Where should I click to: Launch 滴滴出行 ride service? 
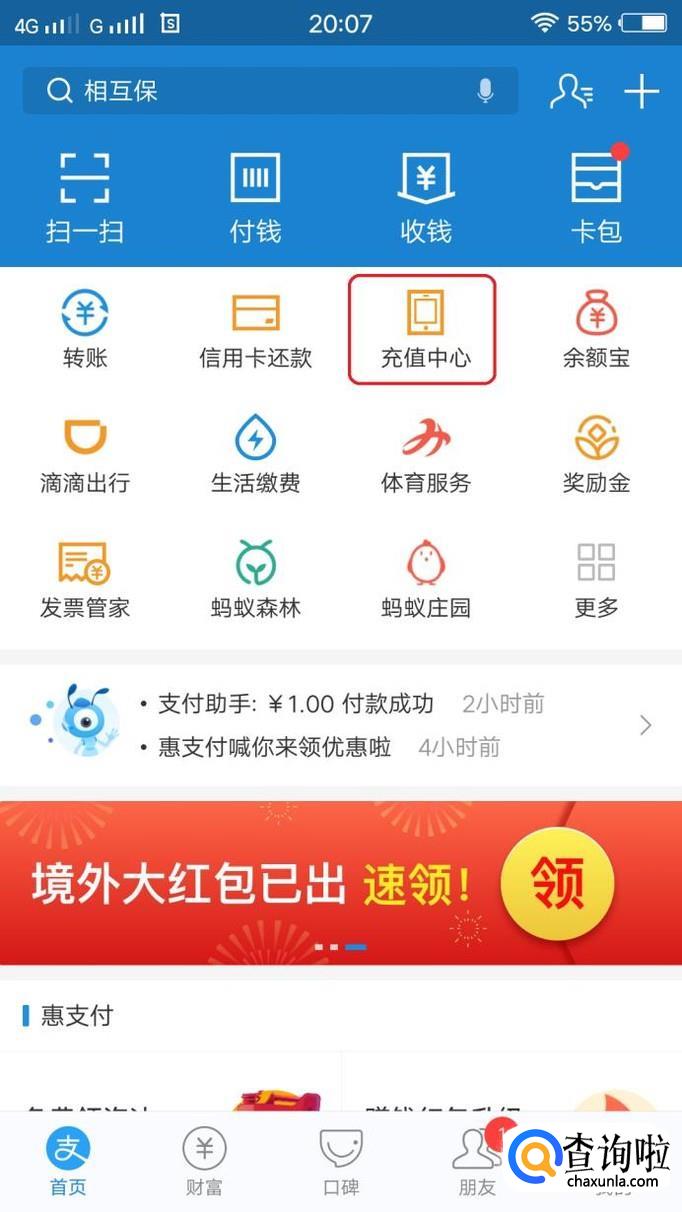click(85, 455)
